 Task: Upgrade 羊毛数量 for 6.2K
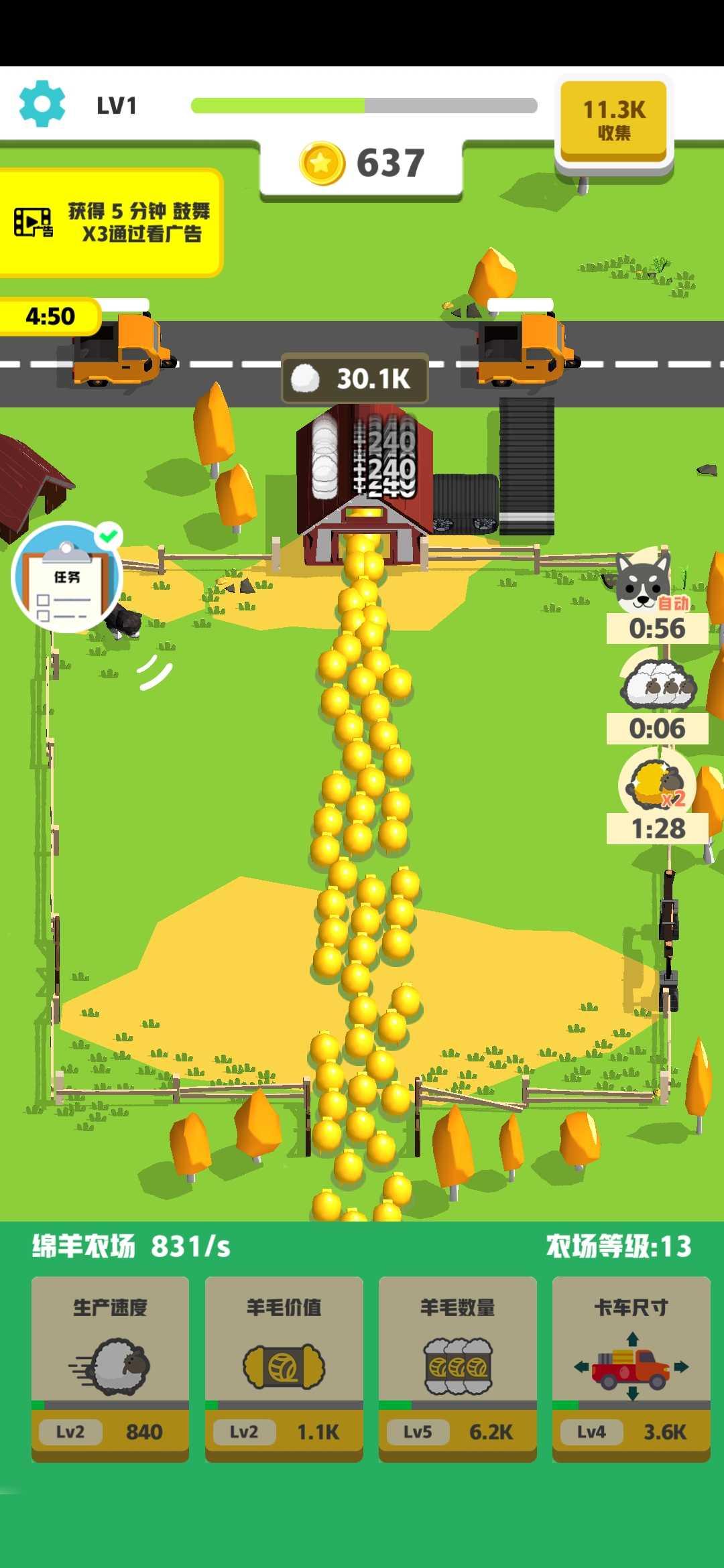point(457,1369)
